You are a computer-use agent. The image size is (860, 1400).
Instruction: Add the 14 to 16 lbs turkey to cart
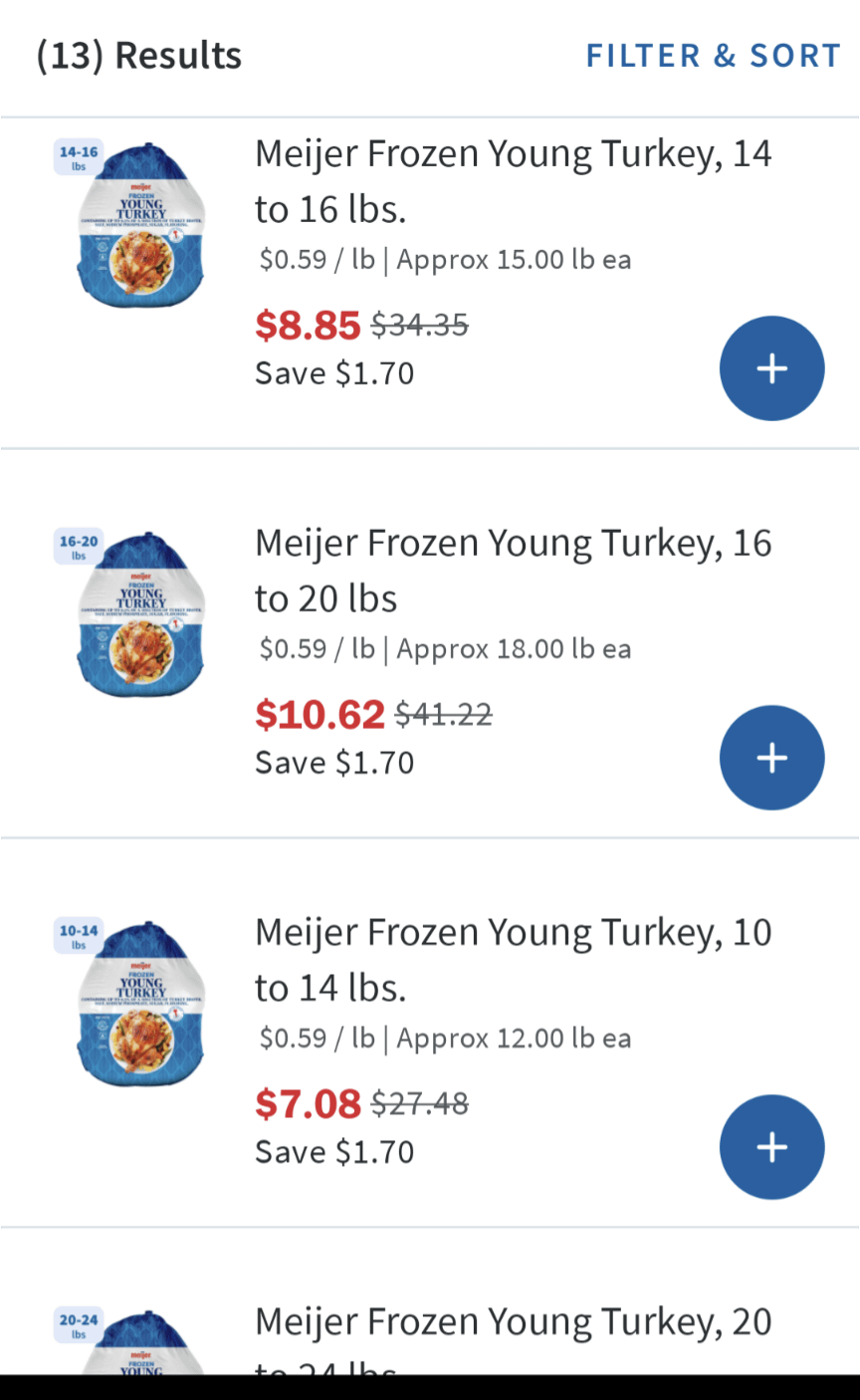pyautogui.click(x=771, y=368)
